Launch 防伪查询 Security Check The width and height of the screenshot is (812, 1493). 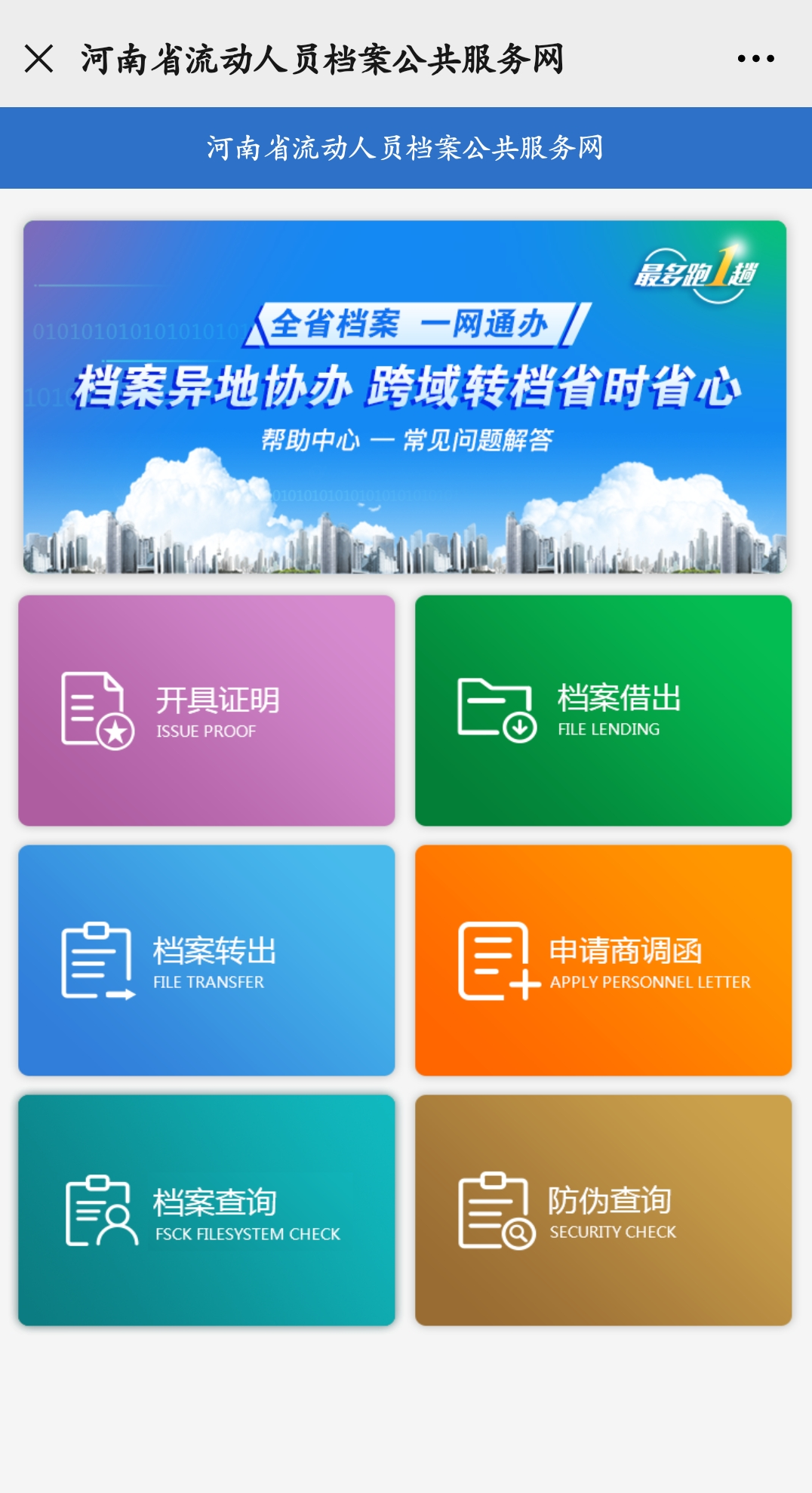[604, 1211]
